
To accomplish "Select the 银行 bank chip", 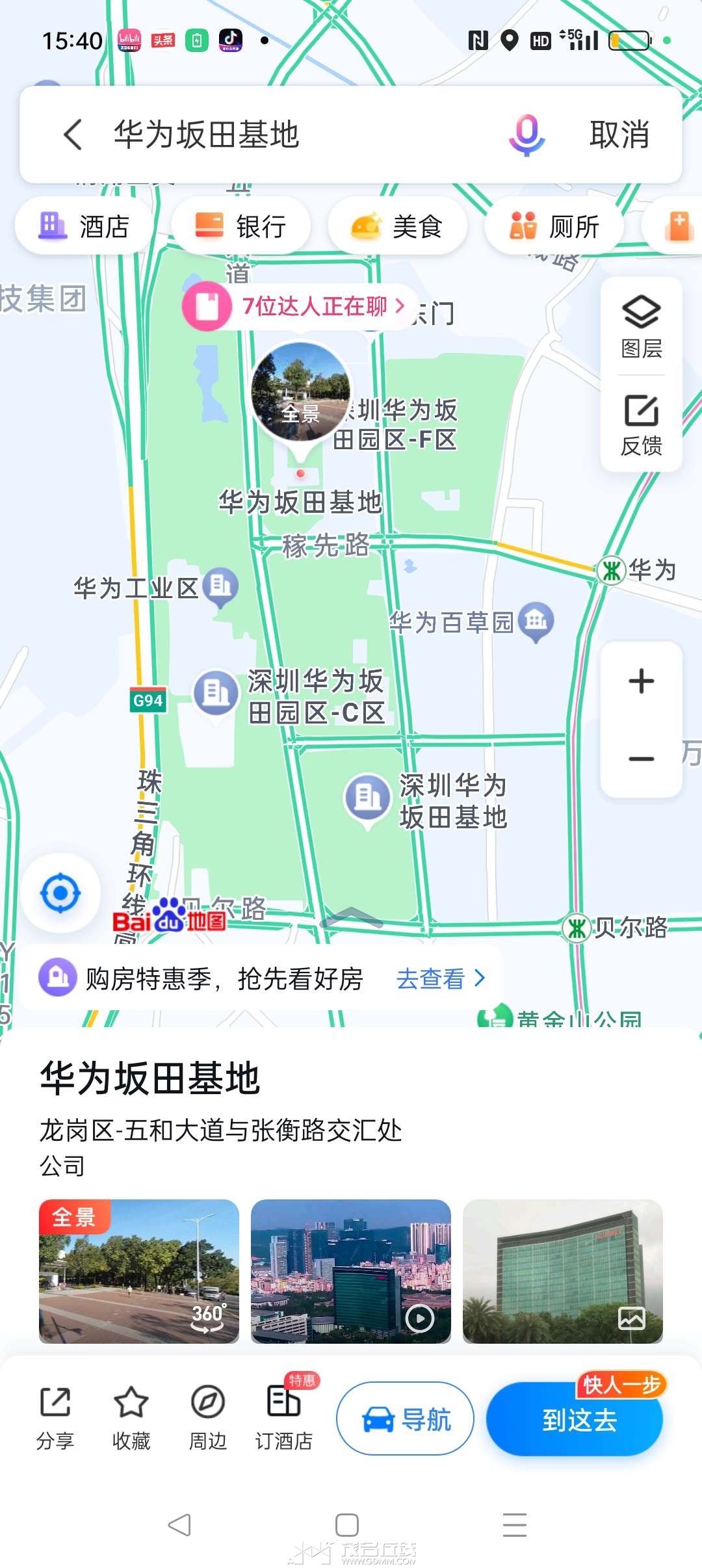I will [241, 227].
